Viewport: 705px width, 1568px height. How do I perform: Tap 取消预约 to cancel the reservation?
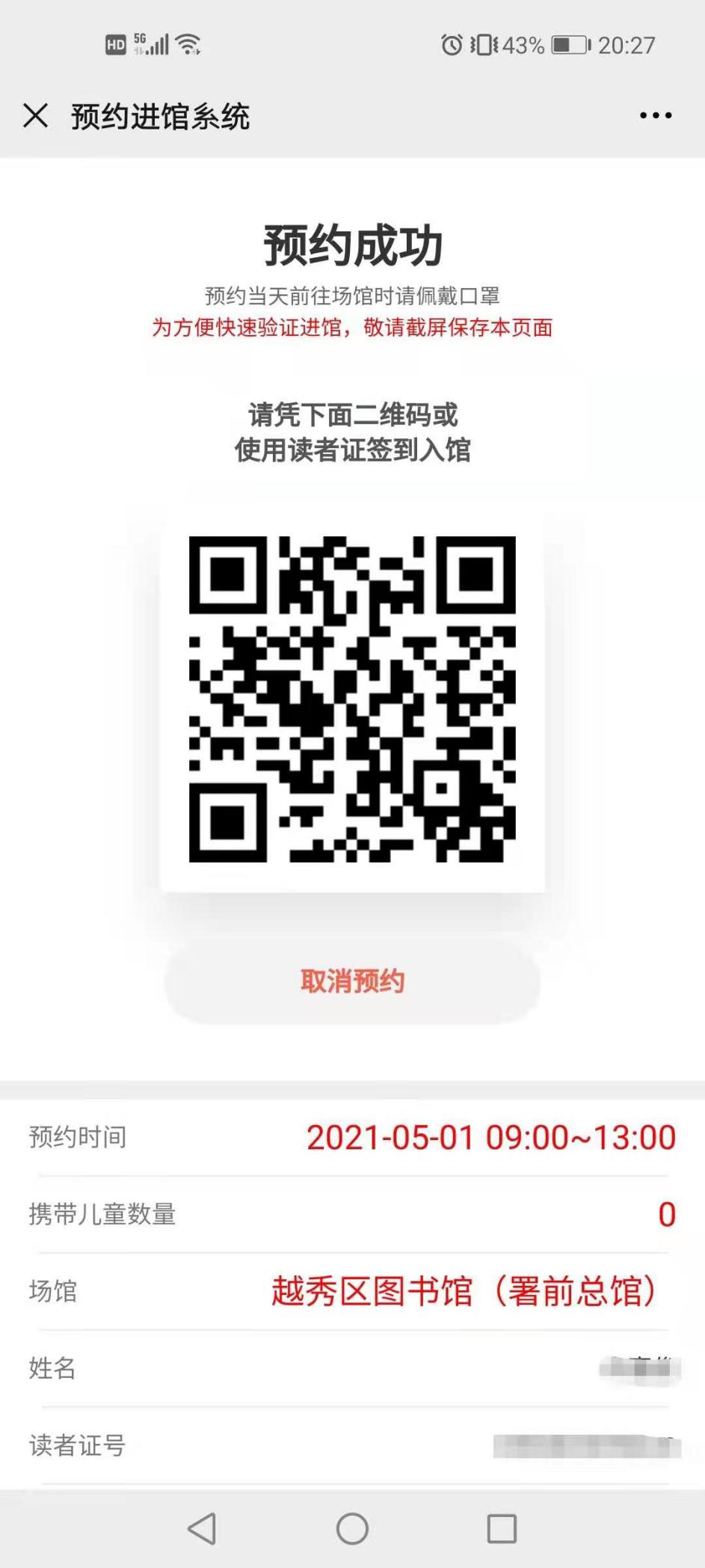click(352, 981)
